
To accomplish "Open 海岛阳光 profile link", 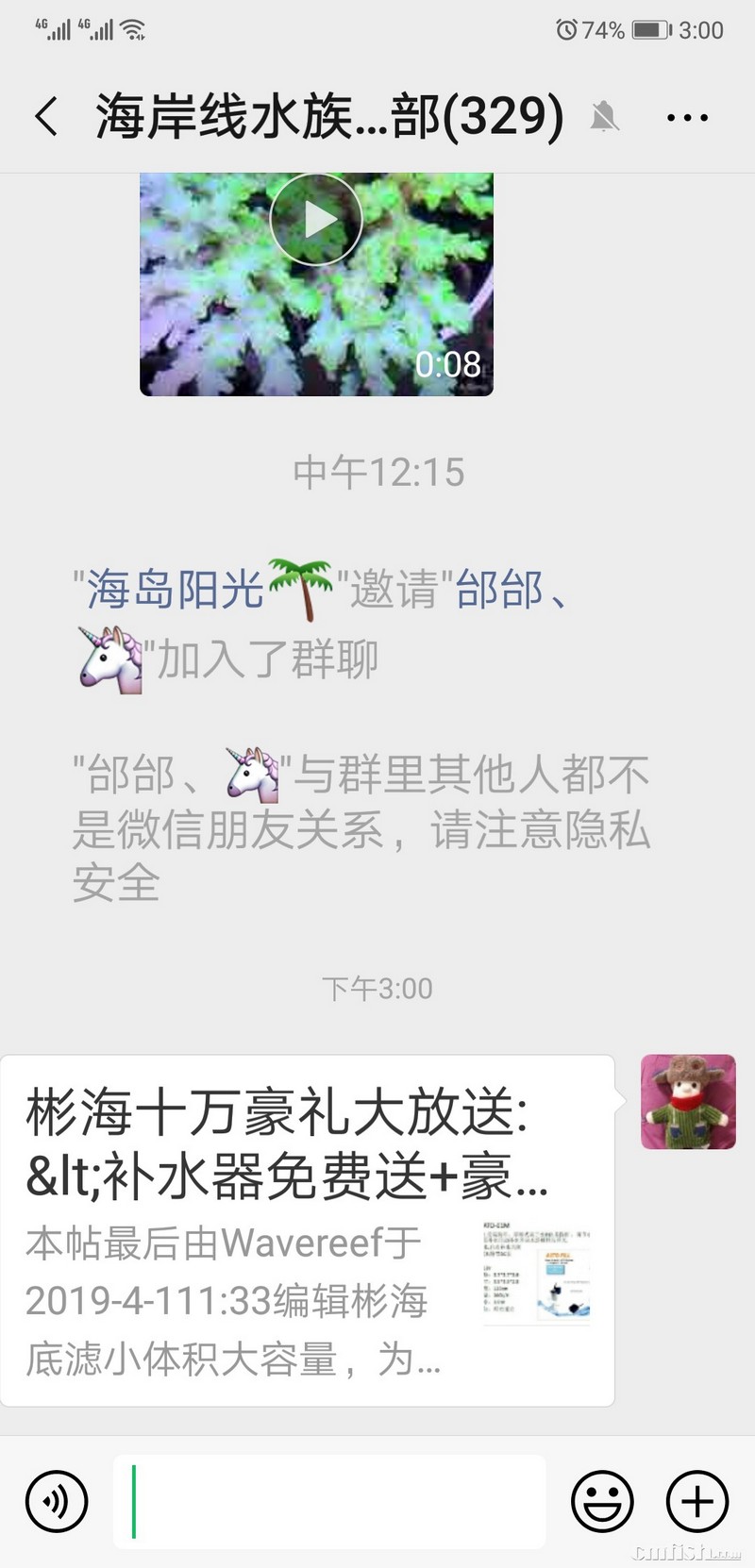I will 176,591.
